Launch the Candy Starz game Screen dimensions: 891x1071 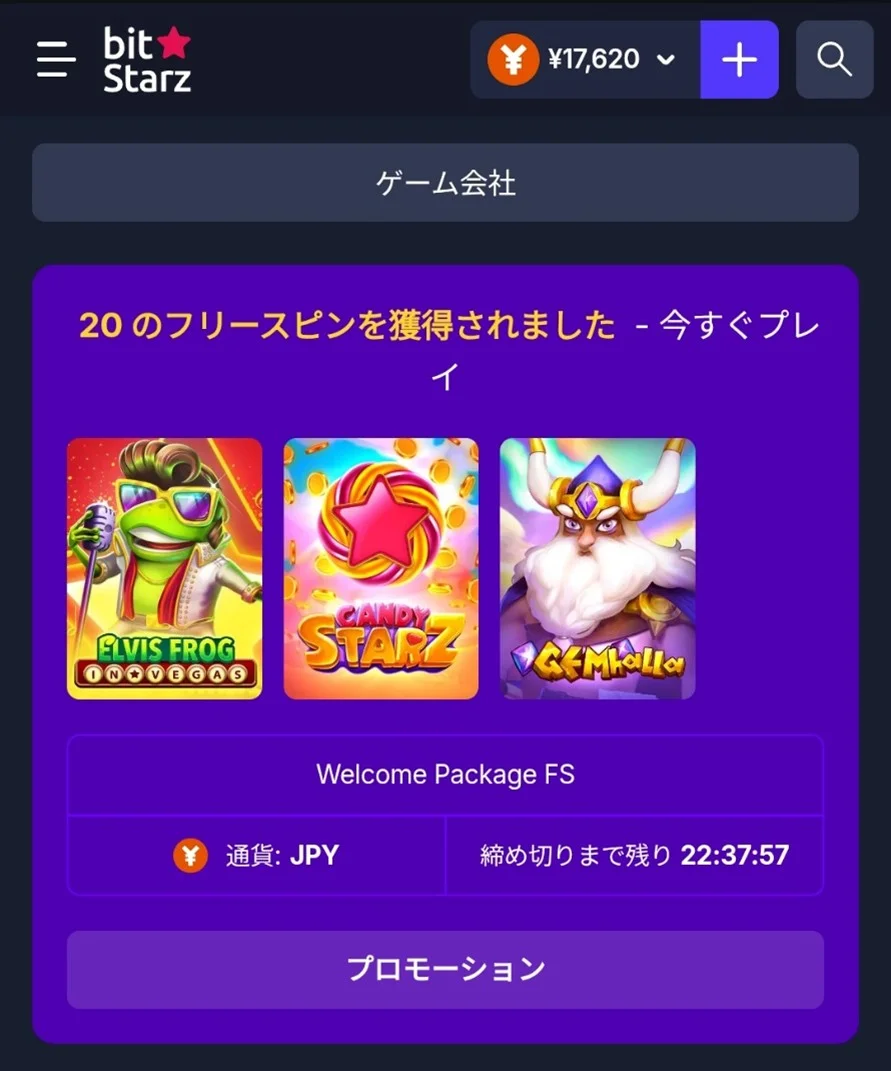click(381, 568)
